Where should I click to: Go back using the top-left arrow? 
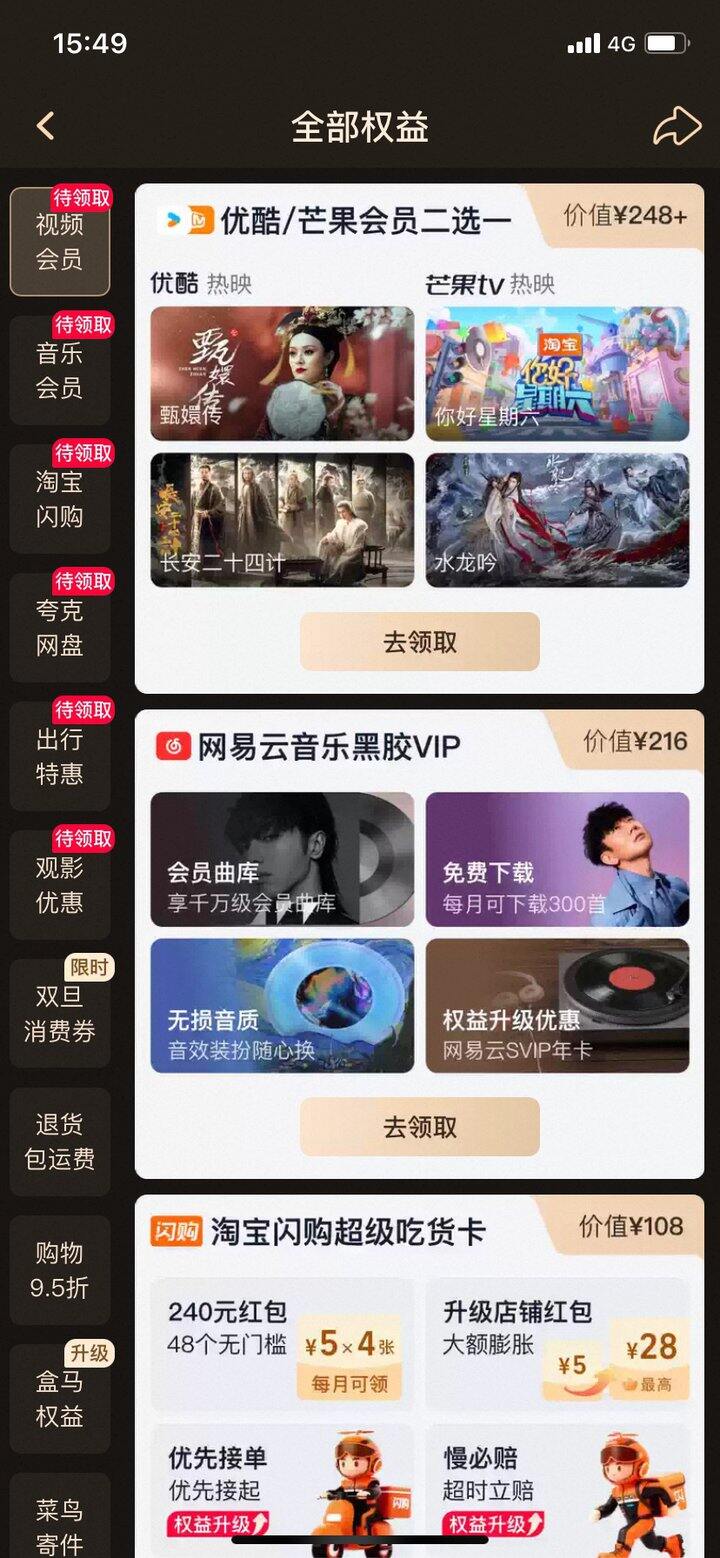(x=46, y=127)
